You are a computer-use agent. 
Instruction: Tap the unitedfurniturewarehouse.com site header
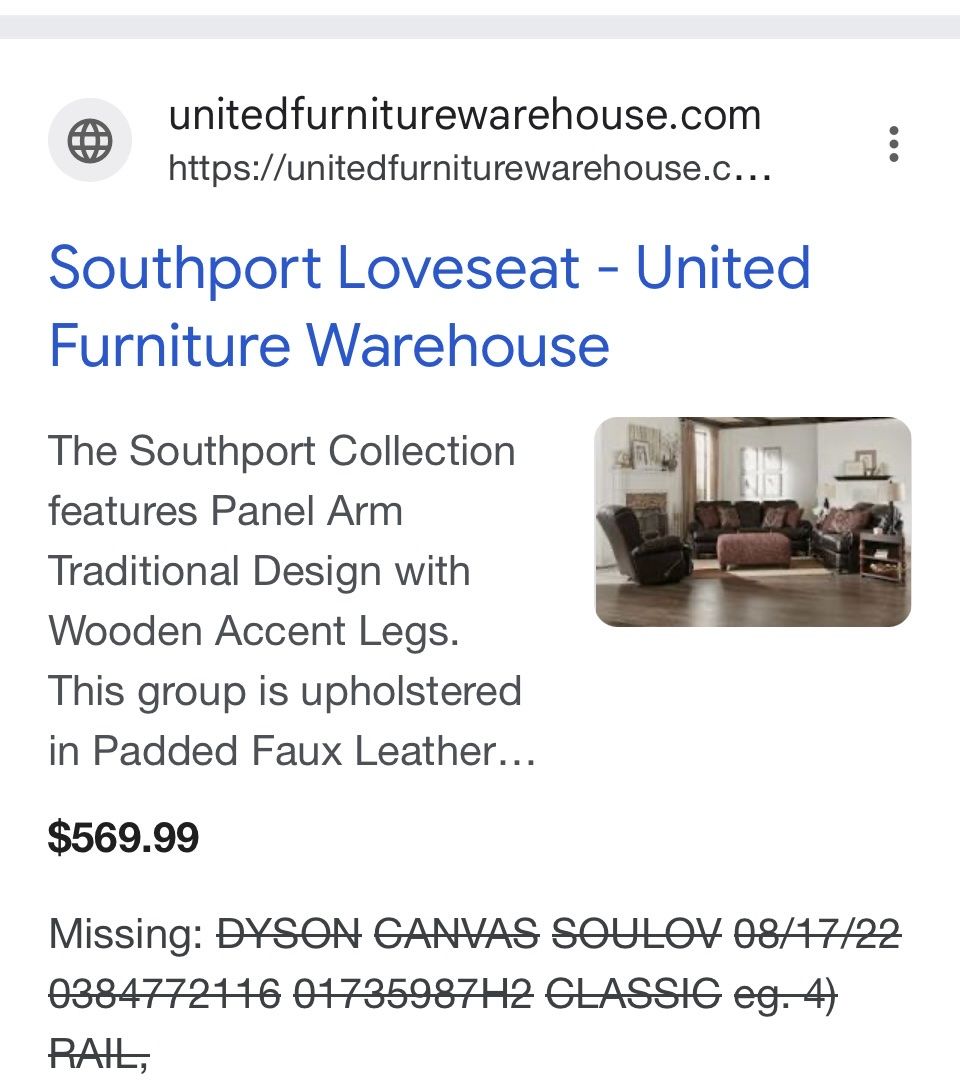[x=464, y=116]
